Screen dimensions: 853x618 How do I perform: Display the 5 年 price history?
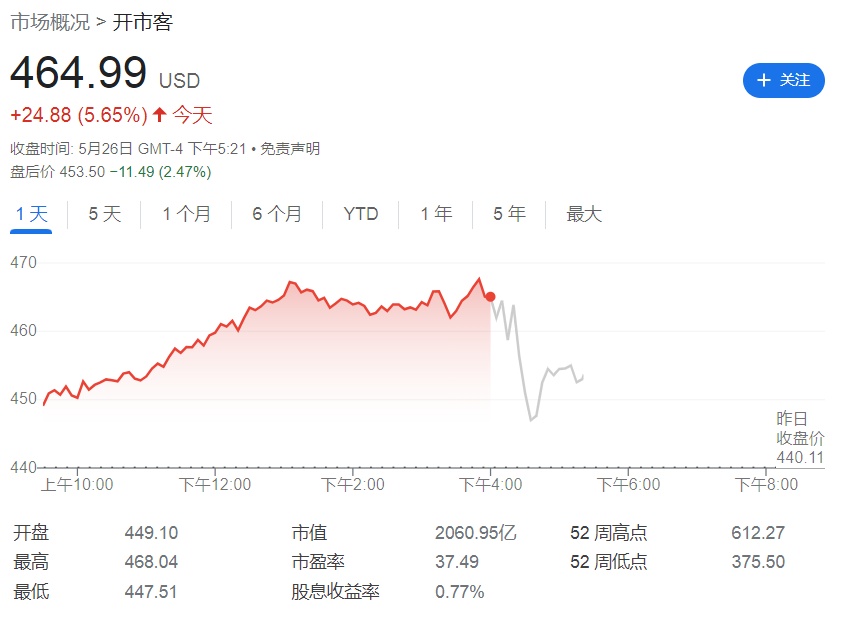pyautogui.click(x=509, y=214)
